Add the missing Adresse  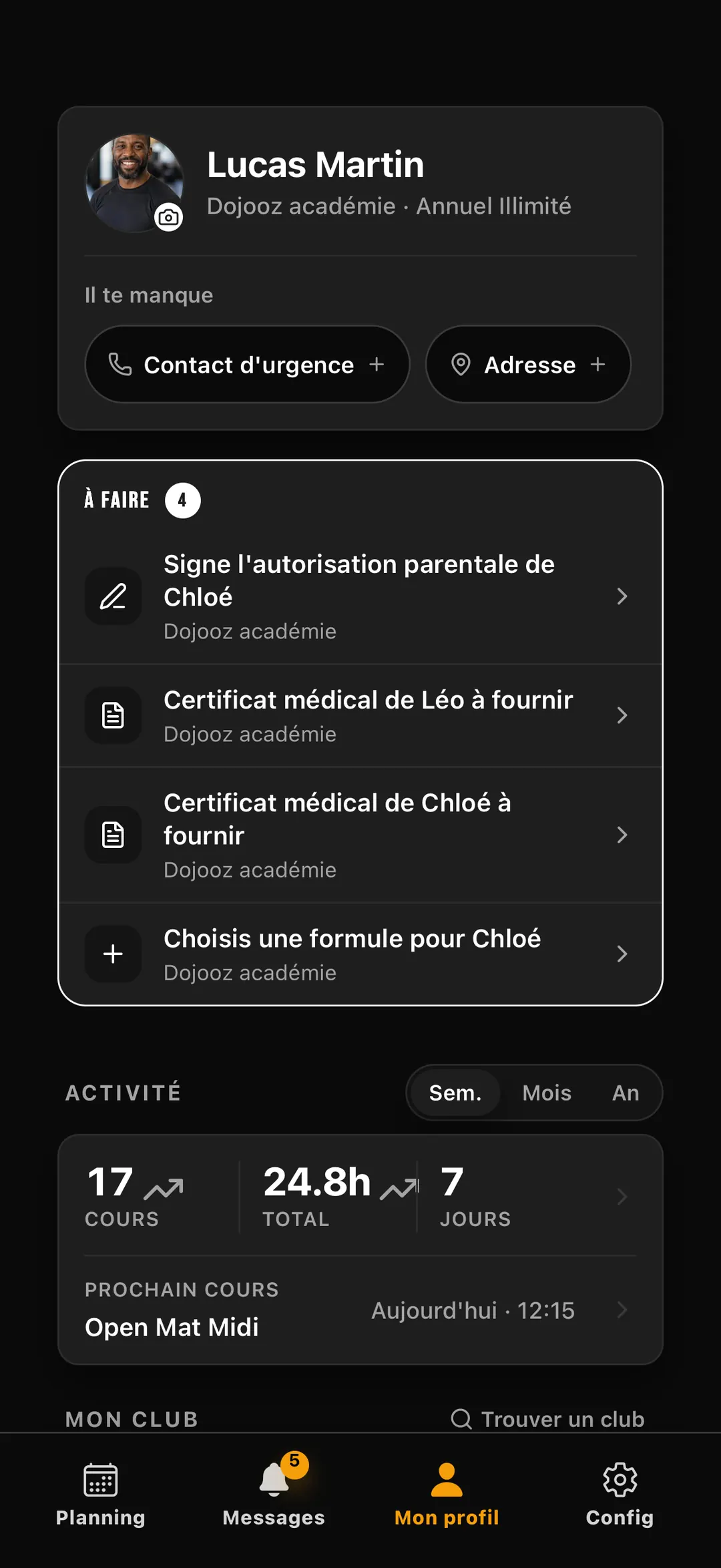point(528,365)
